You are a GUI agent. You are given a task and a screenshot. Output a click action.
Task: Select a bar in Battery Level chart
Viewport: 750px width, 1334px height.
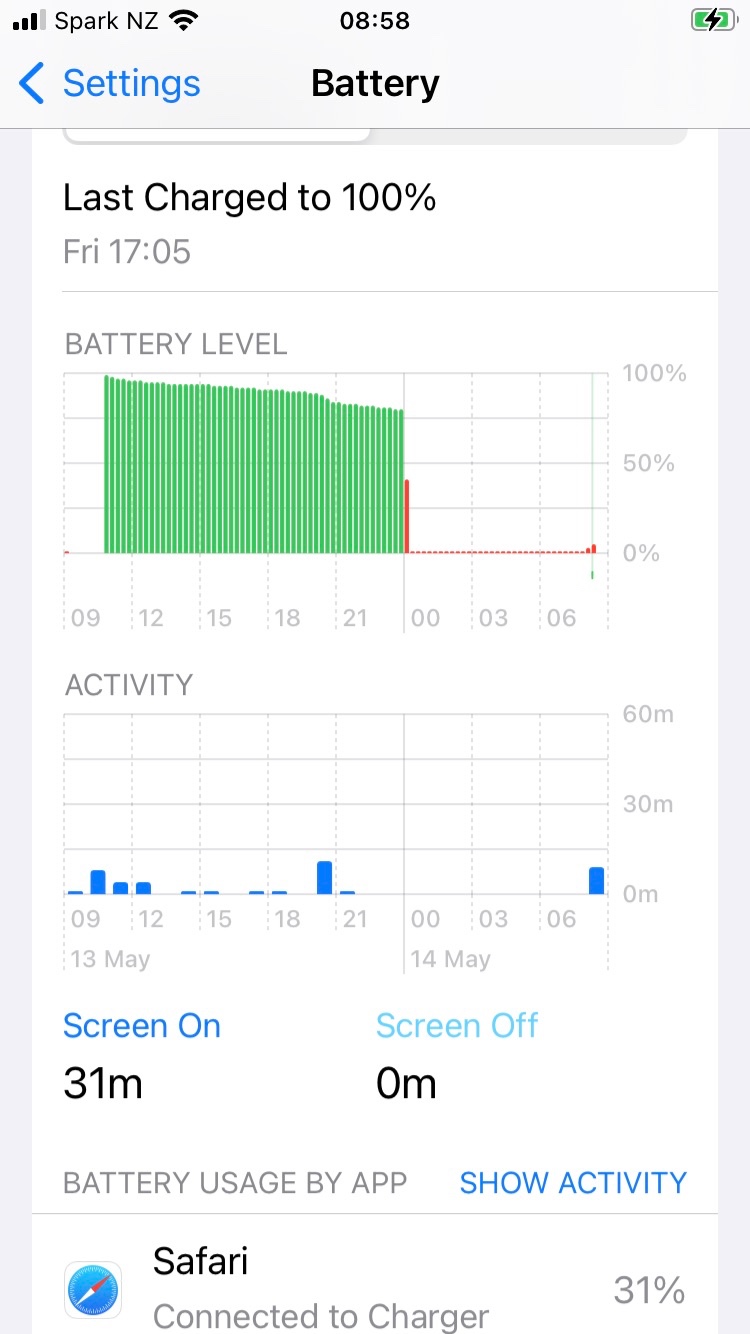click(x=250, y=470)
